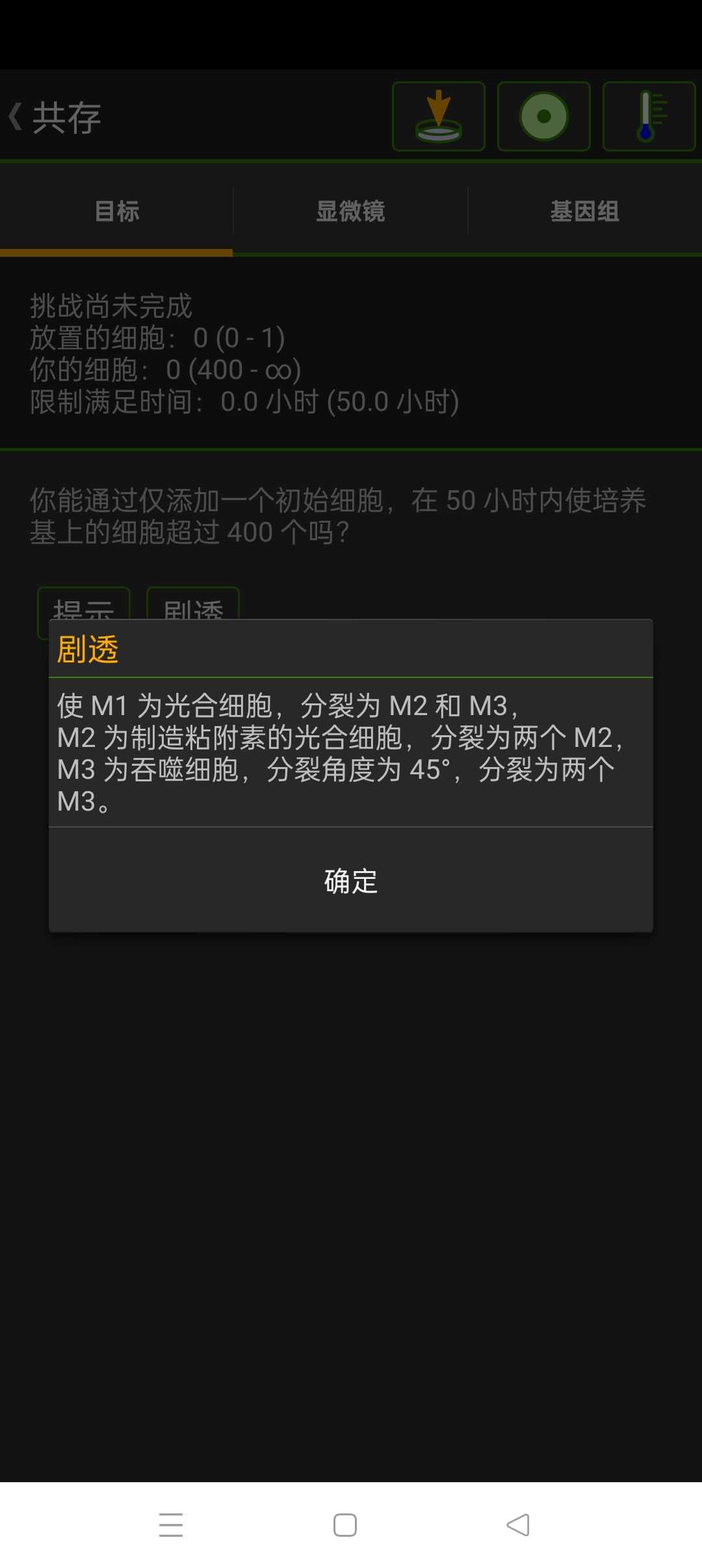Image resolution: width=702 pixels, height=1568 pixels.
Task: Open the cell placement tool icon
Action: [x=439, y=117]
